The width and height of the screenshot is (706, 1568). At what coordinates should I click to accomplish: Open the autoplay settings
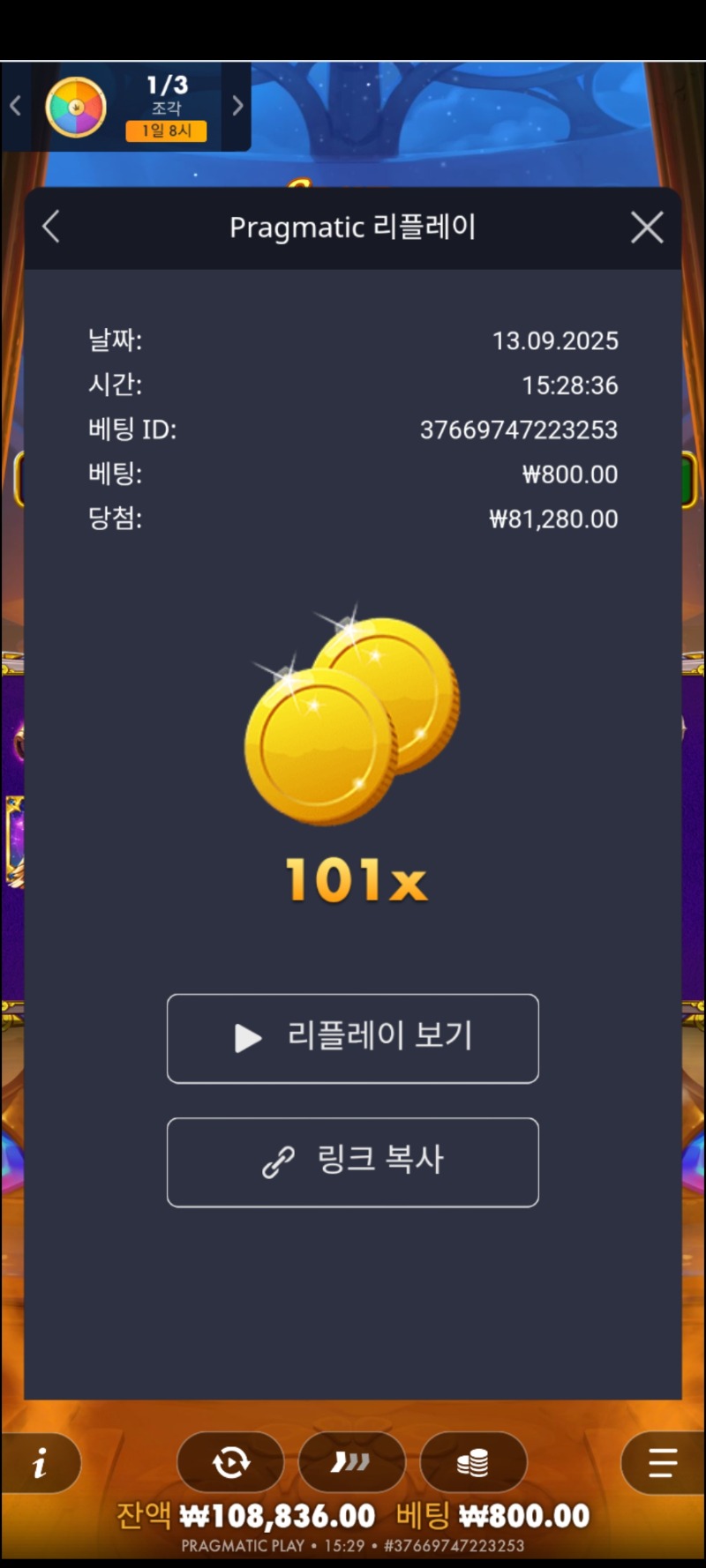[230, 1463]
